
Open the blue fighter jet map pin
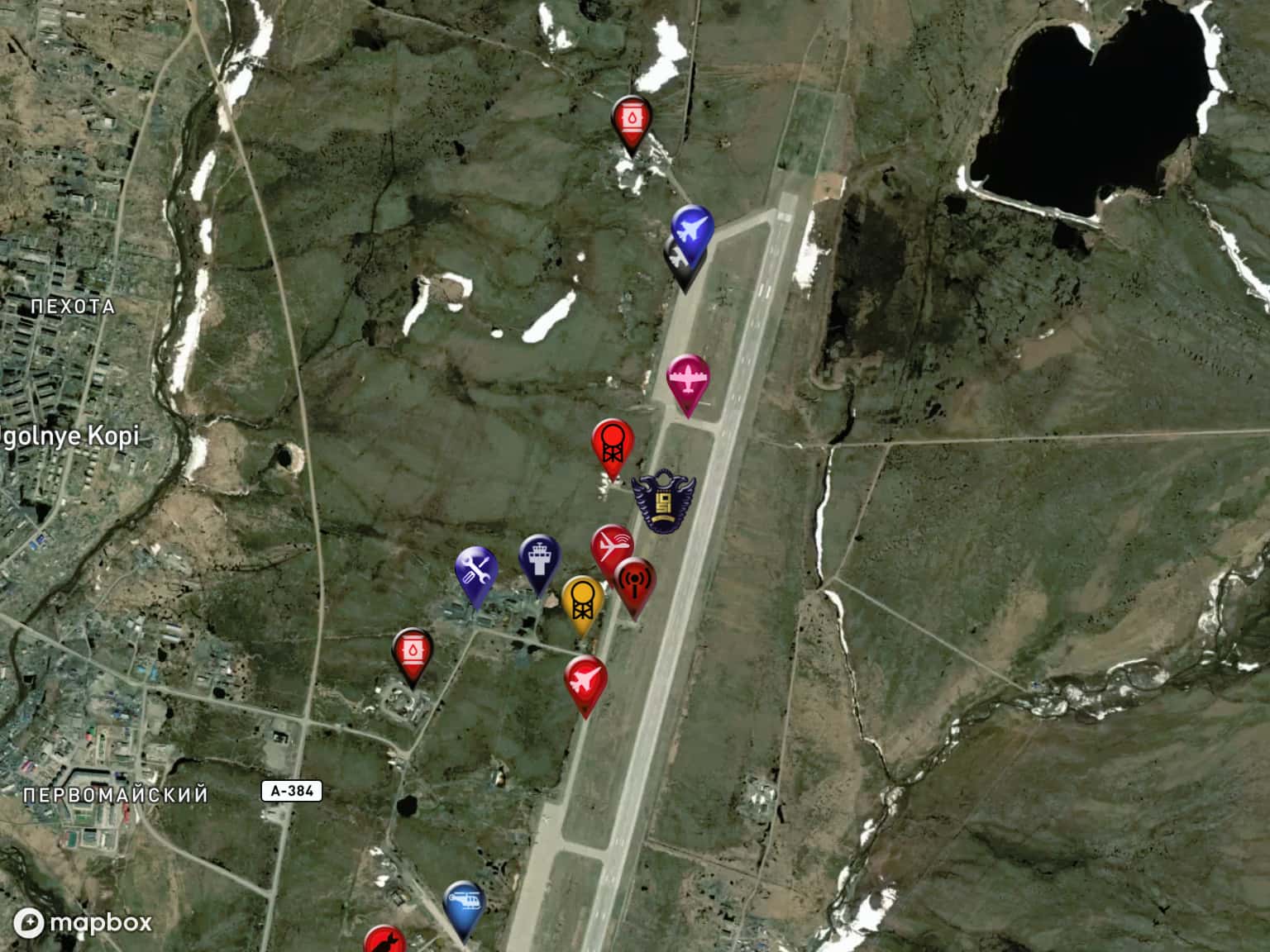coord(692,226)
